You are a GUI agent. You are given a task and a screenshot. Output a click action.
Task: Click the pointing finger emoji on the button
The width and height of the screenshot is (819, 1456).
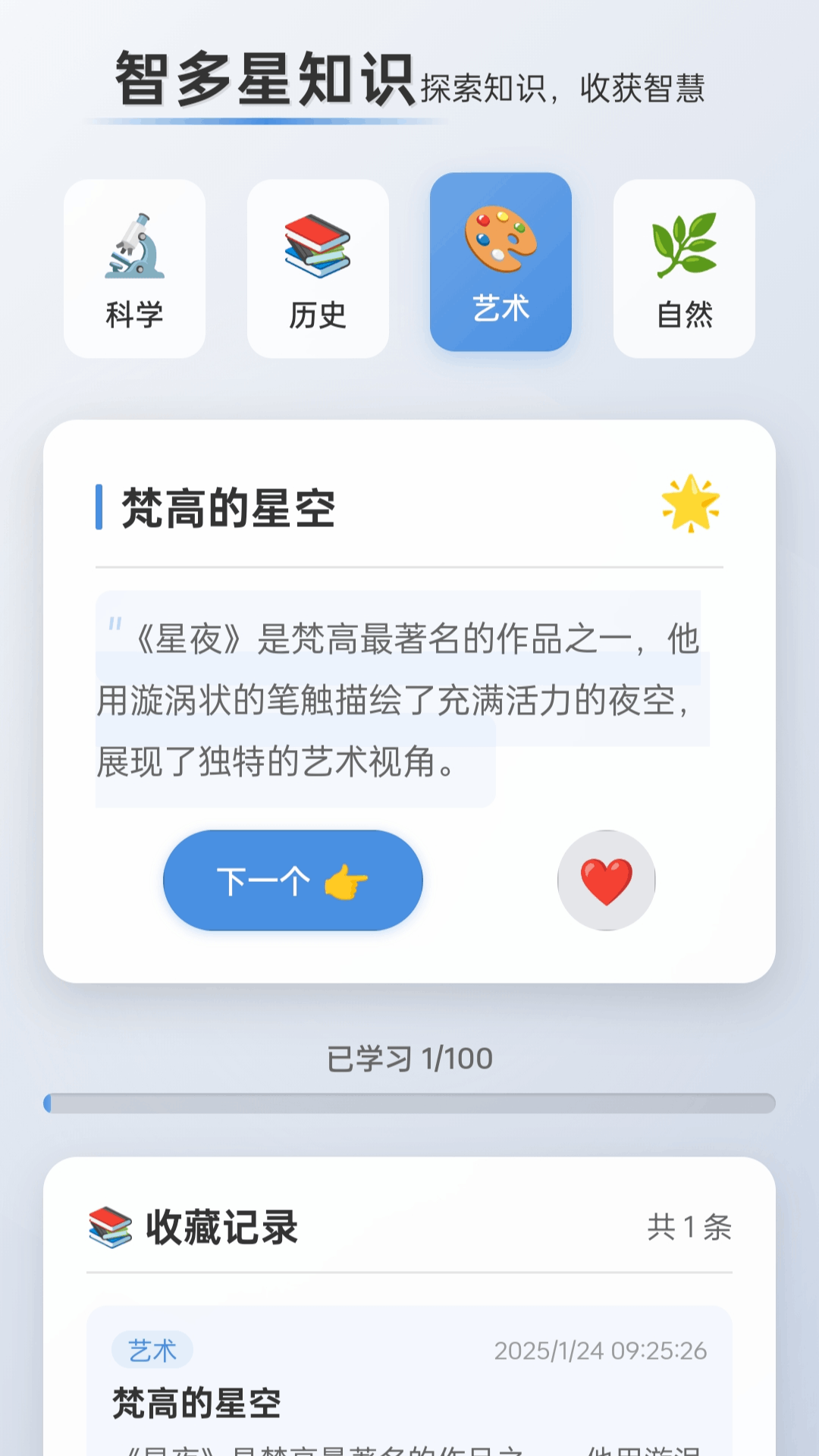[346, 880]
